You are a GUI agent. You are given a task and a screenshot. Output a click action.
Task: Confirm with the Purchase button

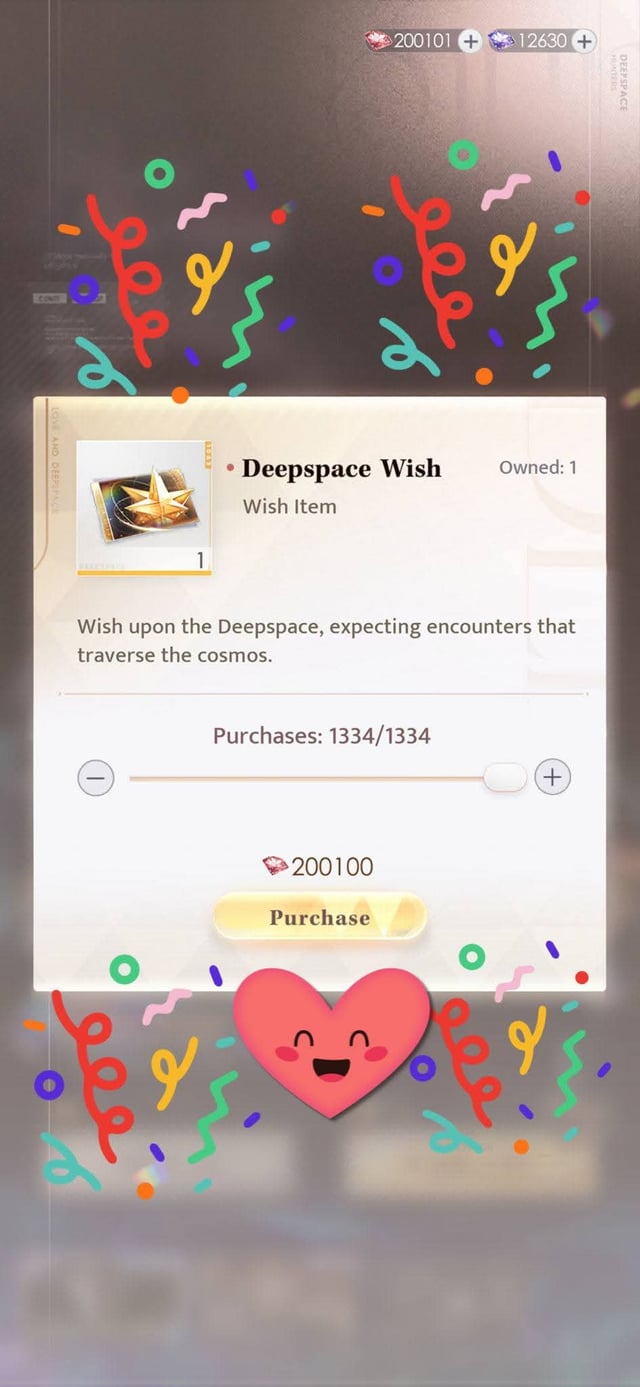[320, 917]
